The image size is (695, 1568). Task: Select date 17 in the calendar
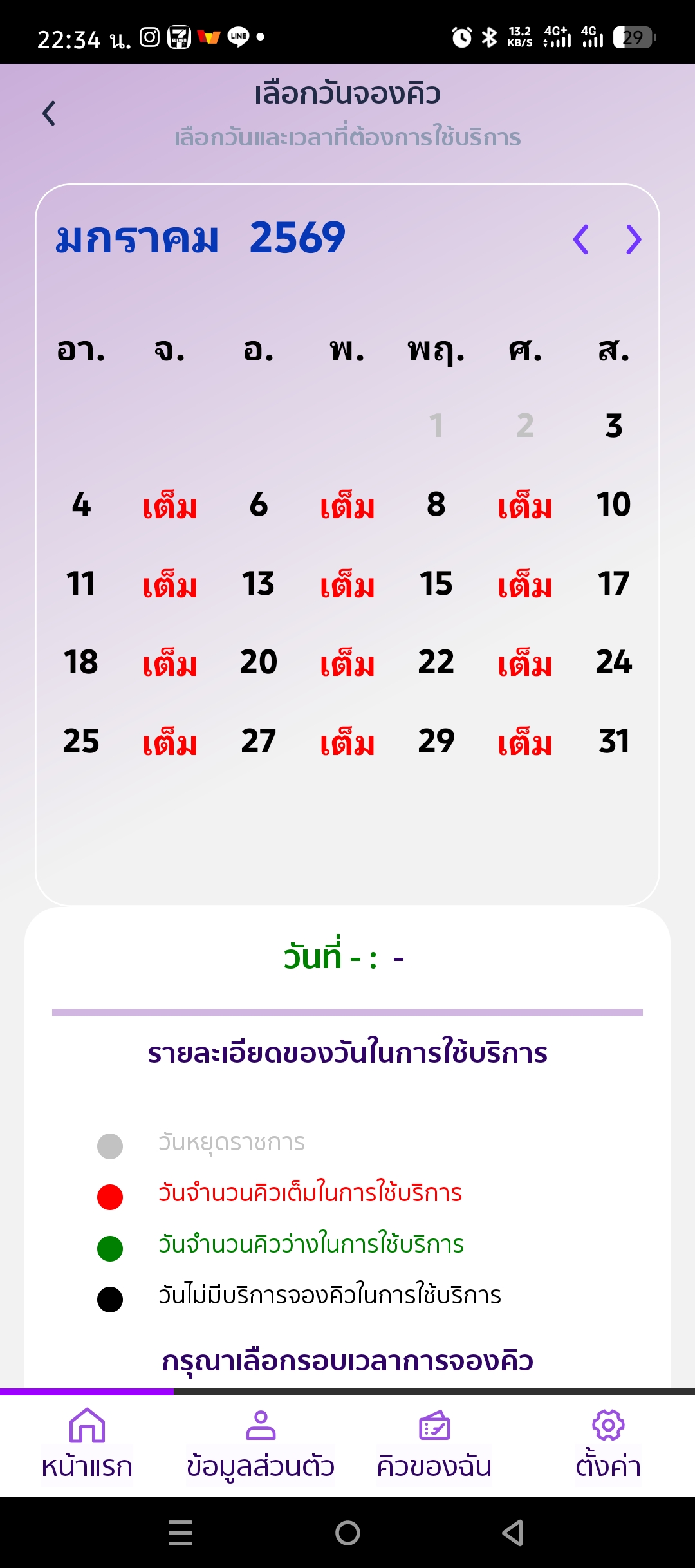tap(614, 583)
